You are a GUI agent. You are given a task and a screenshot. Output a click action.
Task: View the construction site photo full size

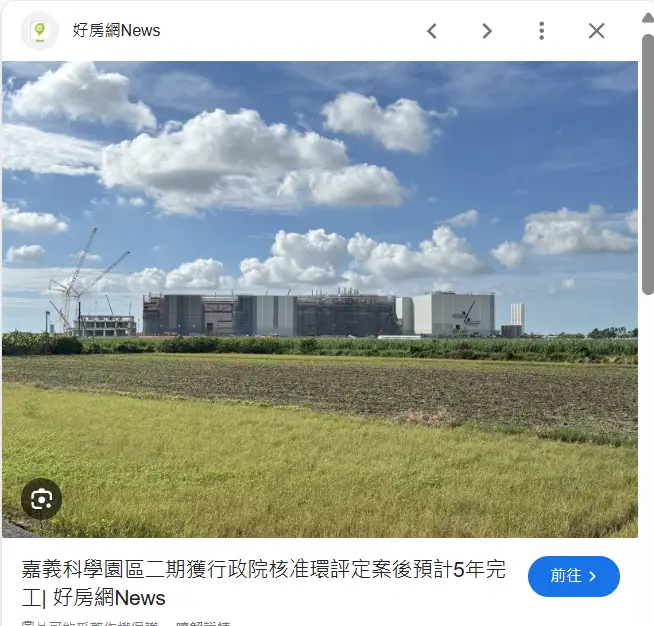pyautogui.click(x=320, y=300)
